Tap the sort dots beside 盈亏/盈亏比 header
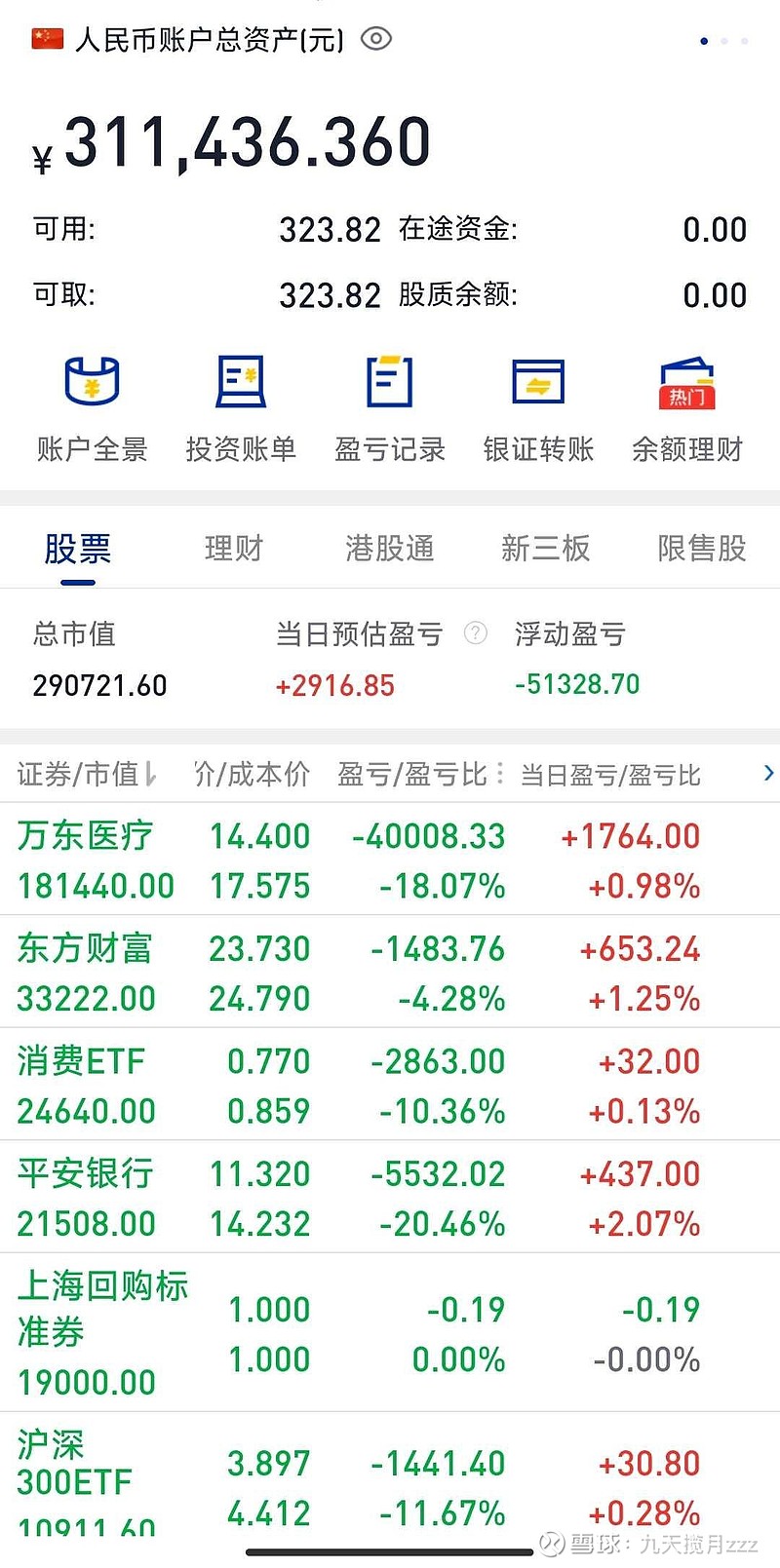Viewport: 780px width, 1568px height. 500,773
